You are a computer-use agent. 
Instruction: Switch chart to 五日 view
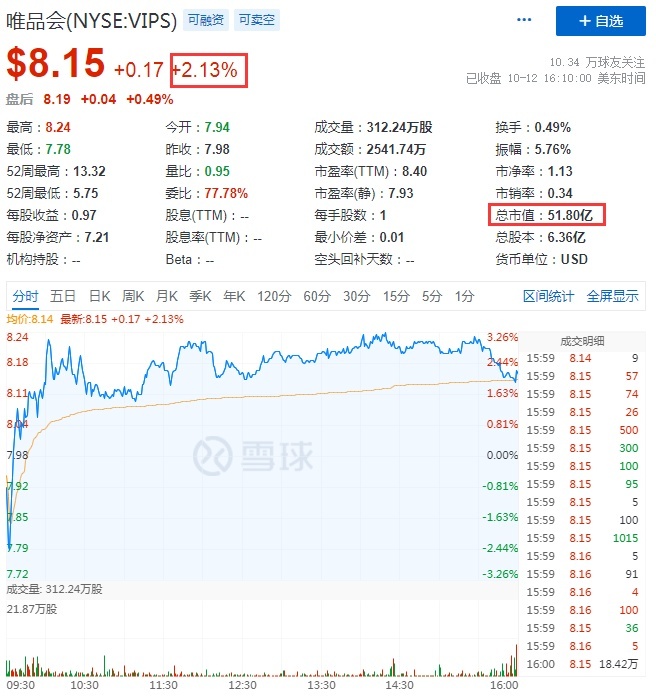63,296
